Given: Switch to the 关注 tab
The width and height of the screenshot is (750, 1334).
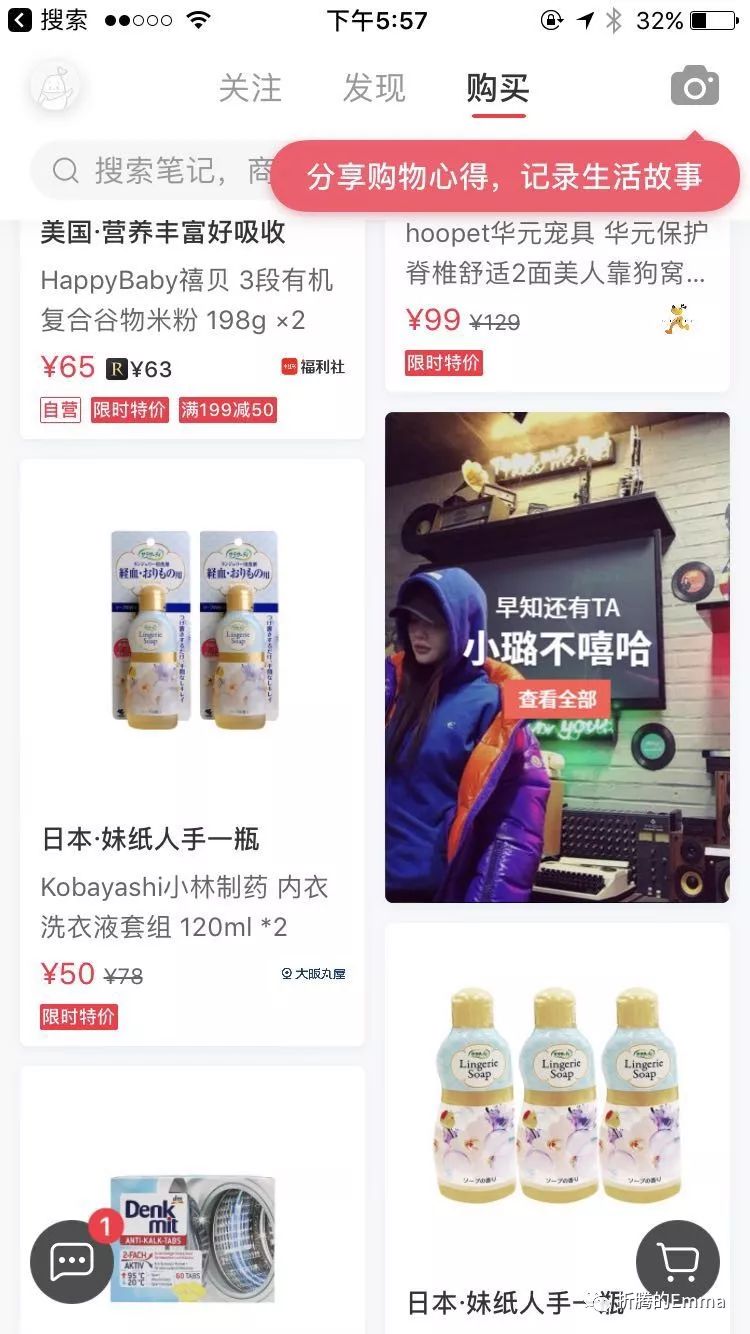Looking at the screenshot, I should pos(250,88).
